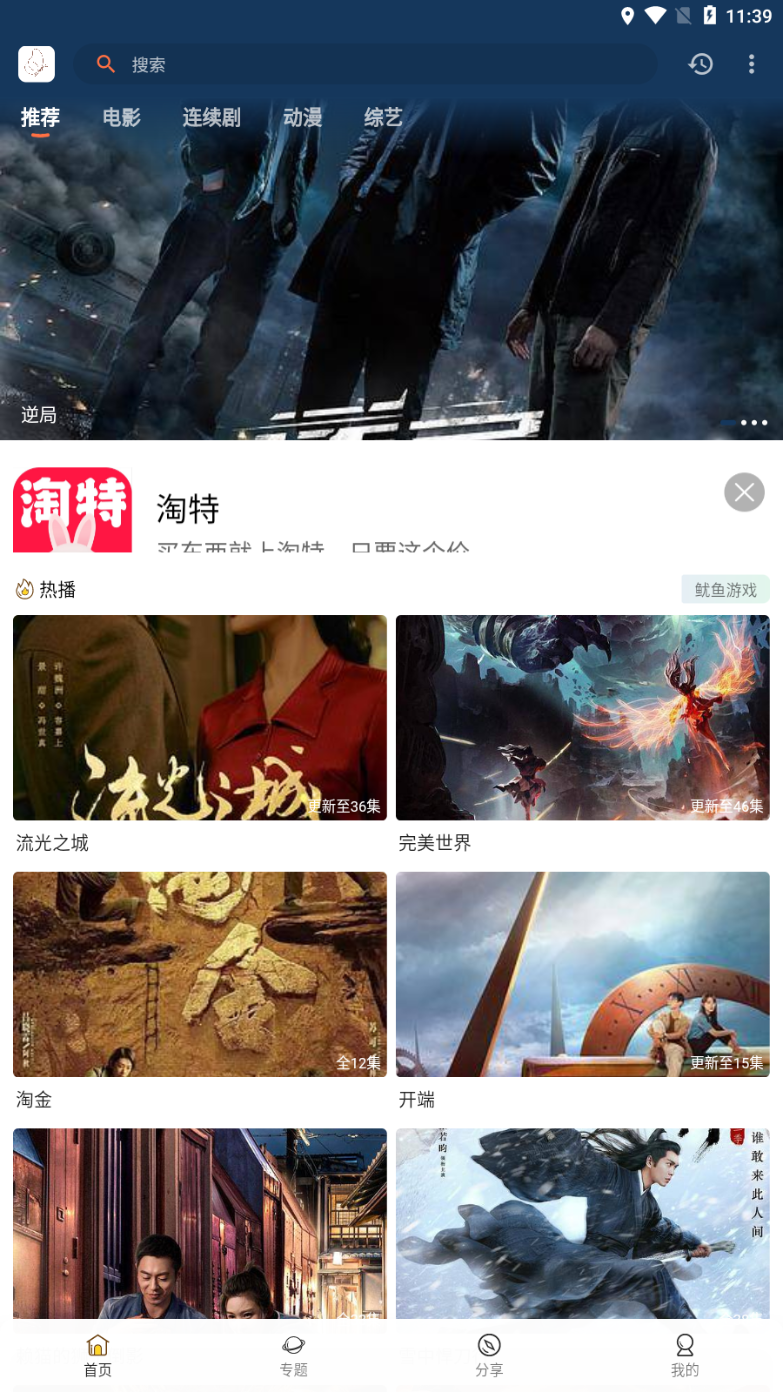783x1392 pixels.
Task: Click the search magnifier icon
Action: 106,64
